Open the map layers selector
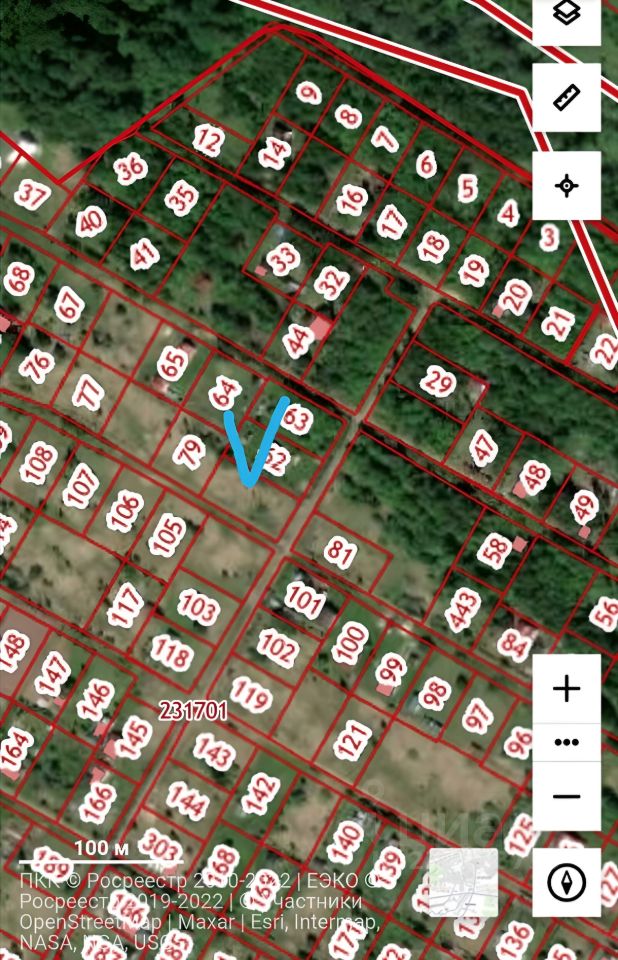Screen dimensions: 618x960 pos(567,15)
